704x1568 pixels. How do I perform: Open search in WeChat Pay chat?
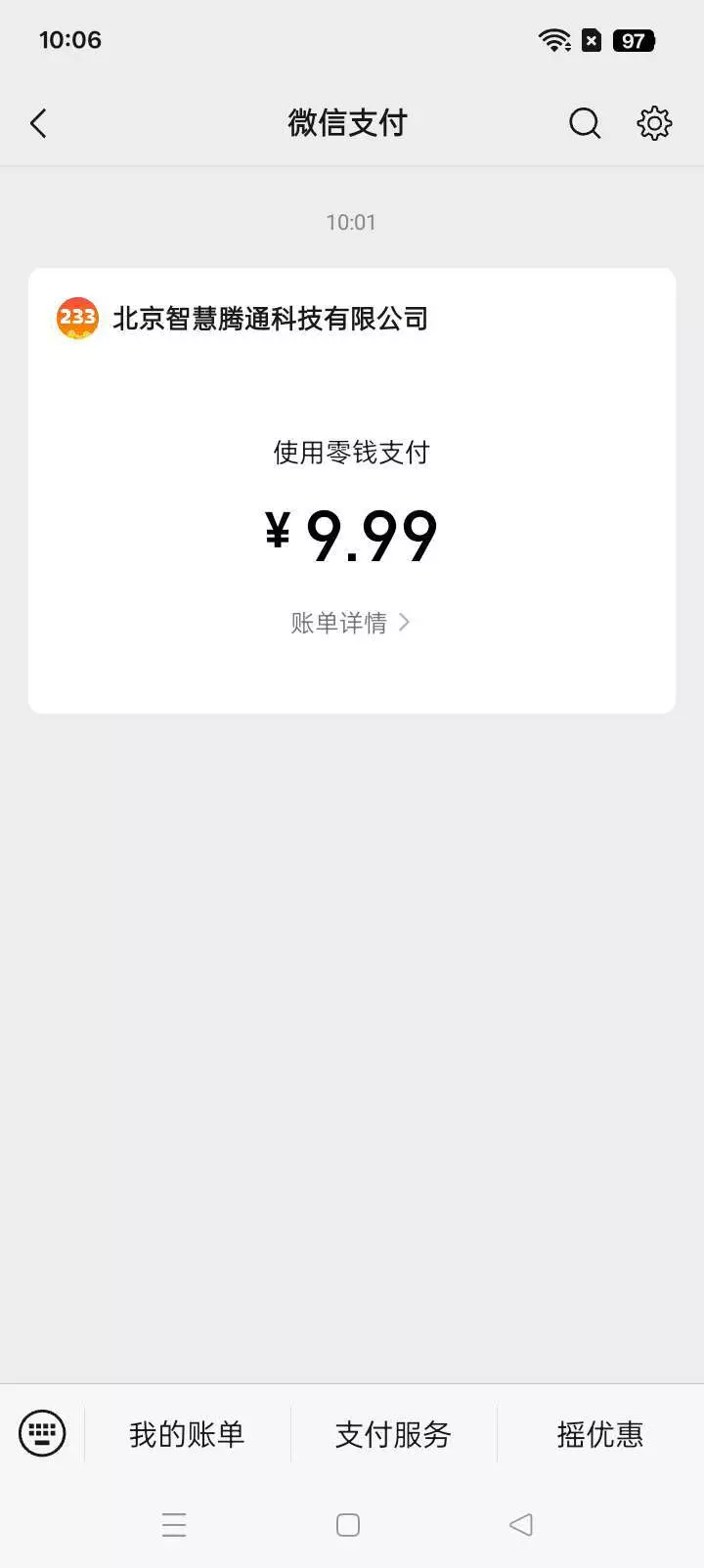[x=585, y=123]
